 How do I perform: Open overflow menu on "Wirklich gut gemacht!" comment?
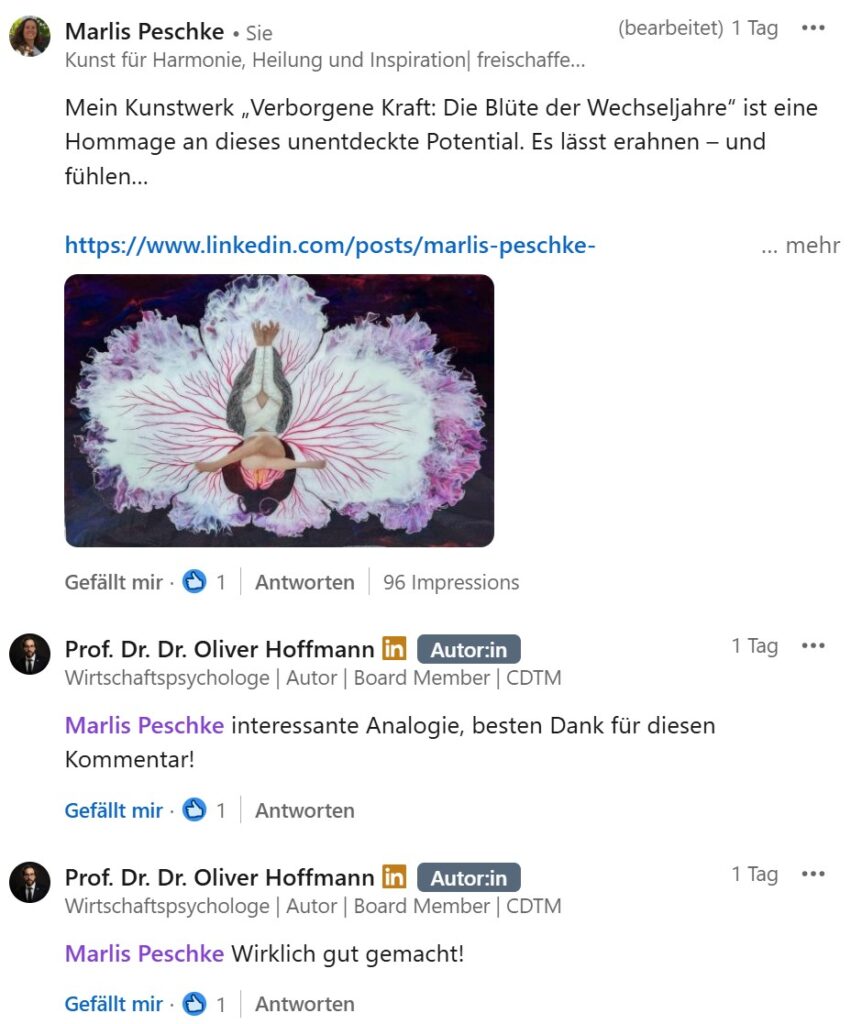[813, 875]
